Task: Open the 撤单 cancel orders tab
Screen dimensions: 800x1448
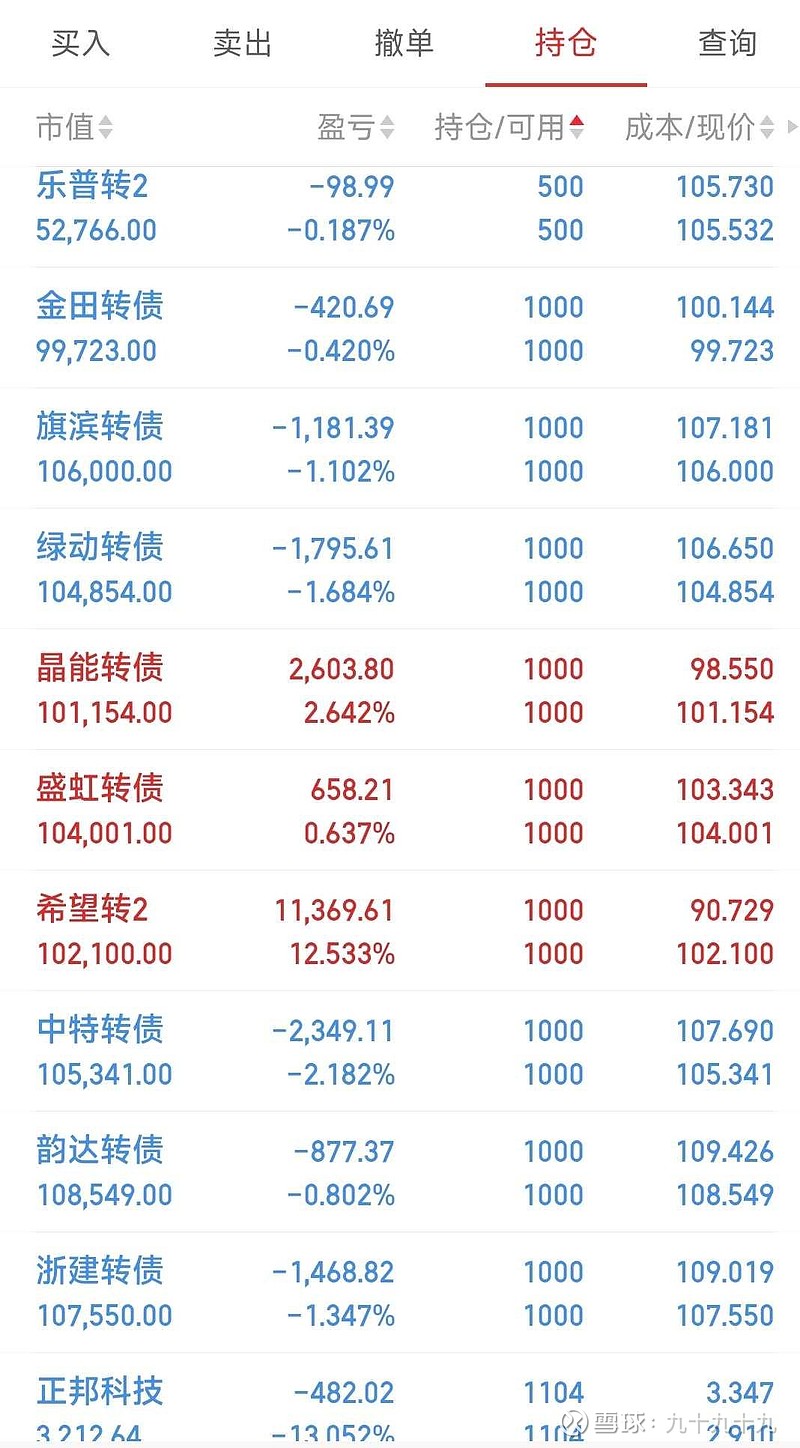Action: coord(404,45)
